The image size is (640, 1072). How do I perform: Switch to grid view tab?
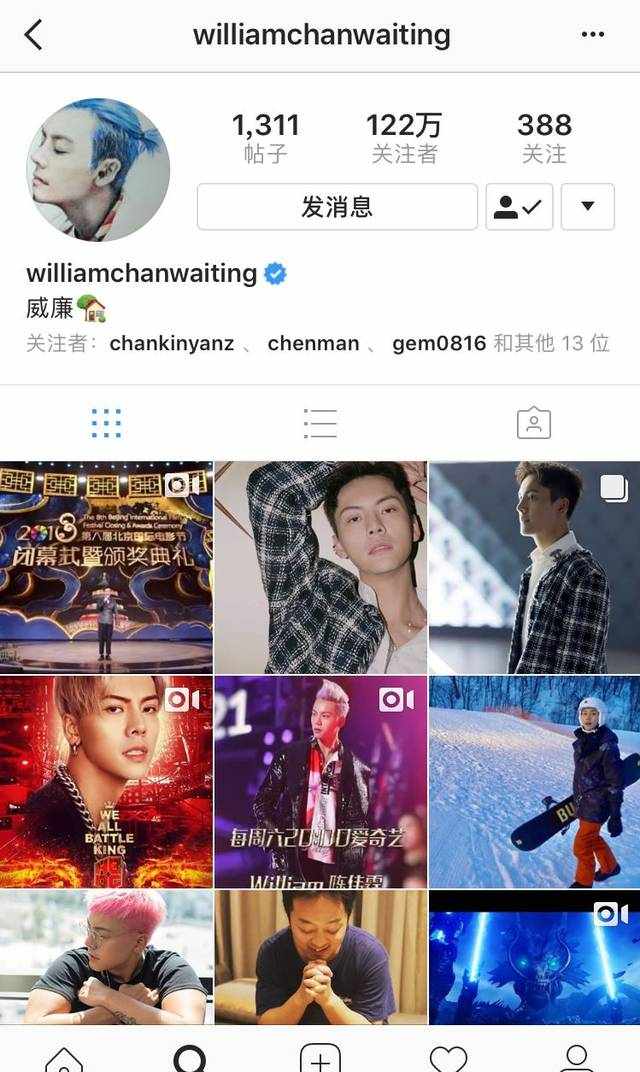[107, 423]
